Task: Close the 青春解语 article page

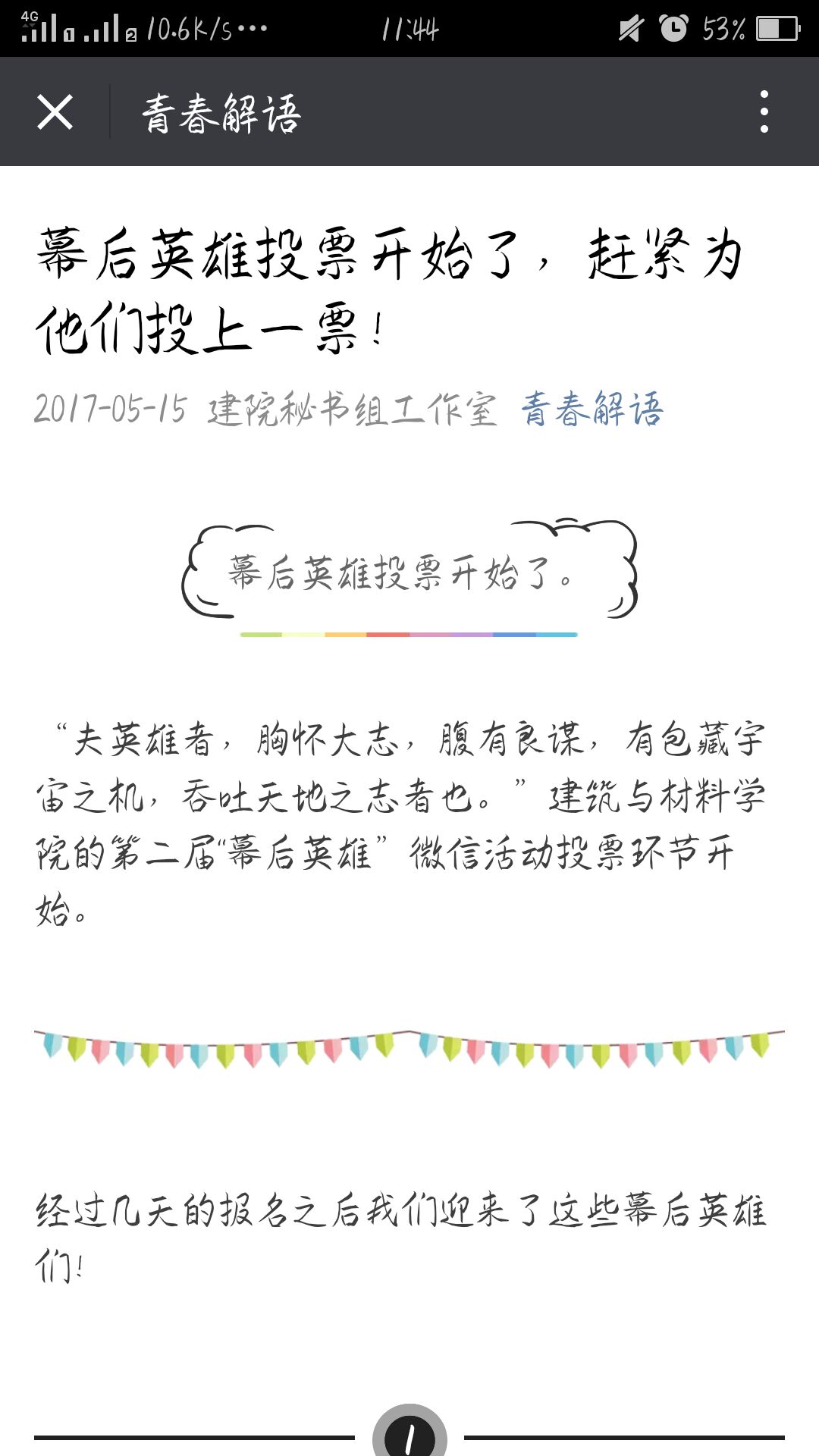Action: (x=55, y=112)
